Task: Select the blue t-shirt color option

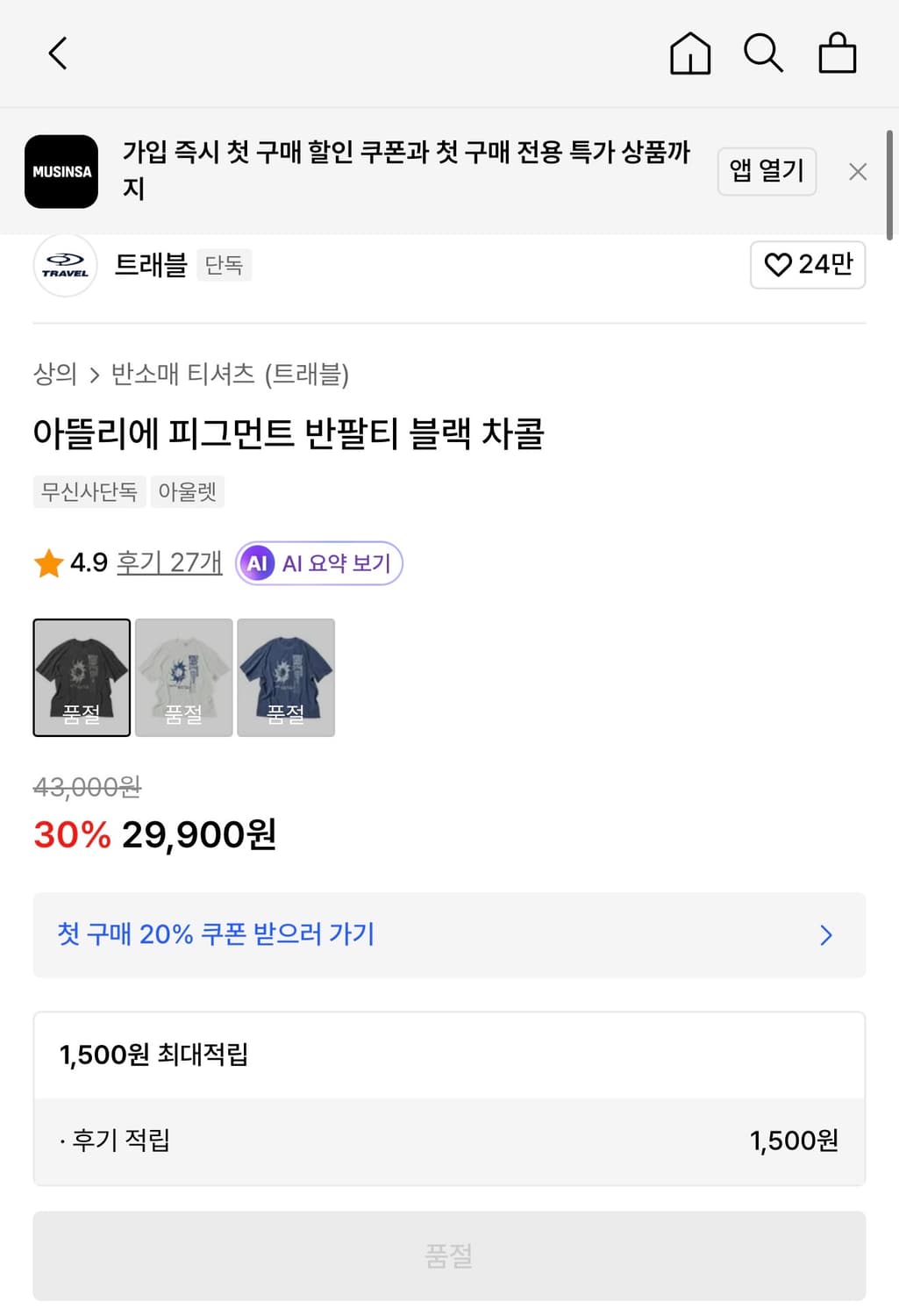Action: (x=286, y=676)
